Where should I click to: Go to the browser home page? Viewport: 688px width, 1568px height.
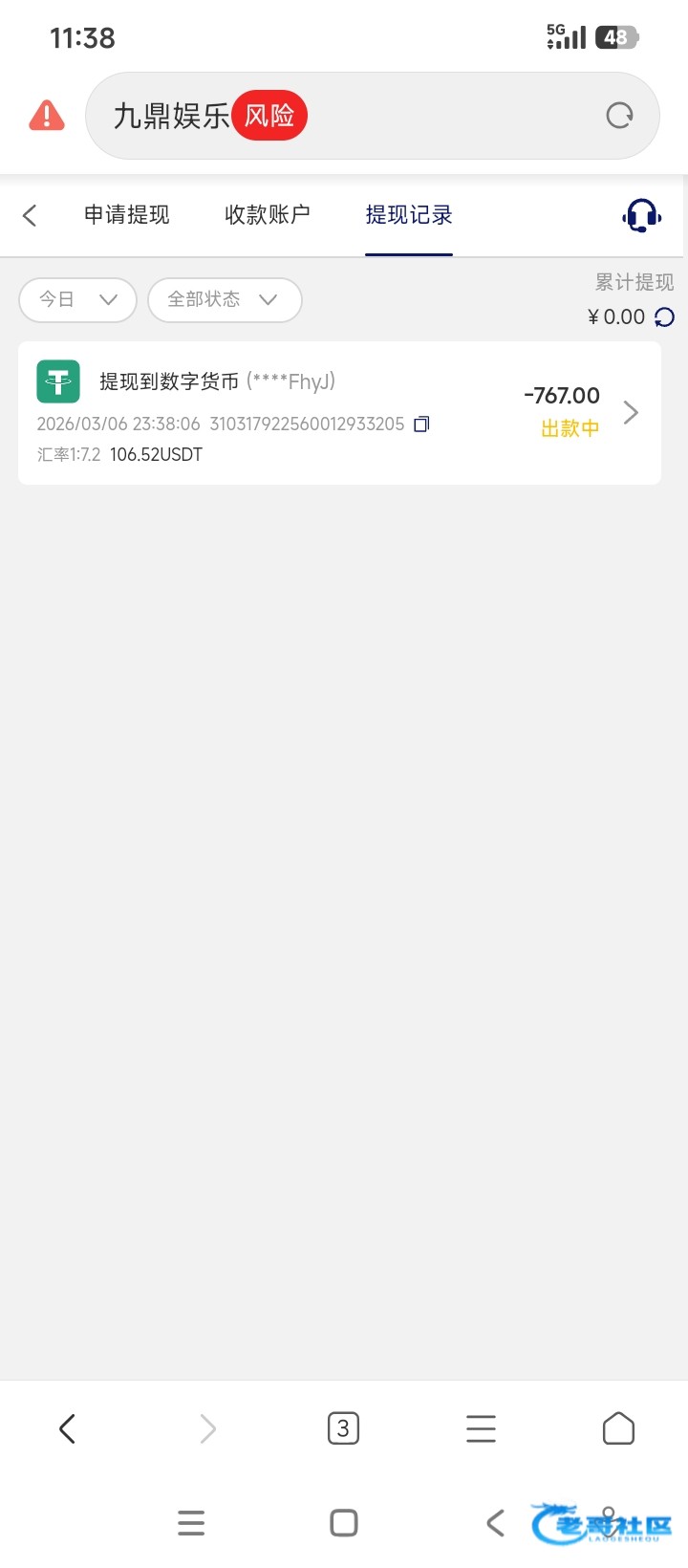coord(618,1428)
